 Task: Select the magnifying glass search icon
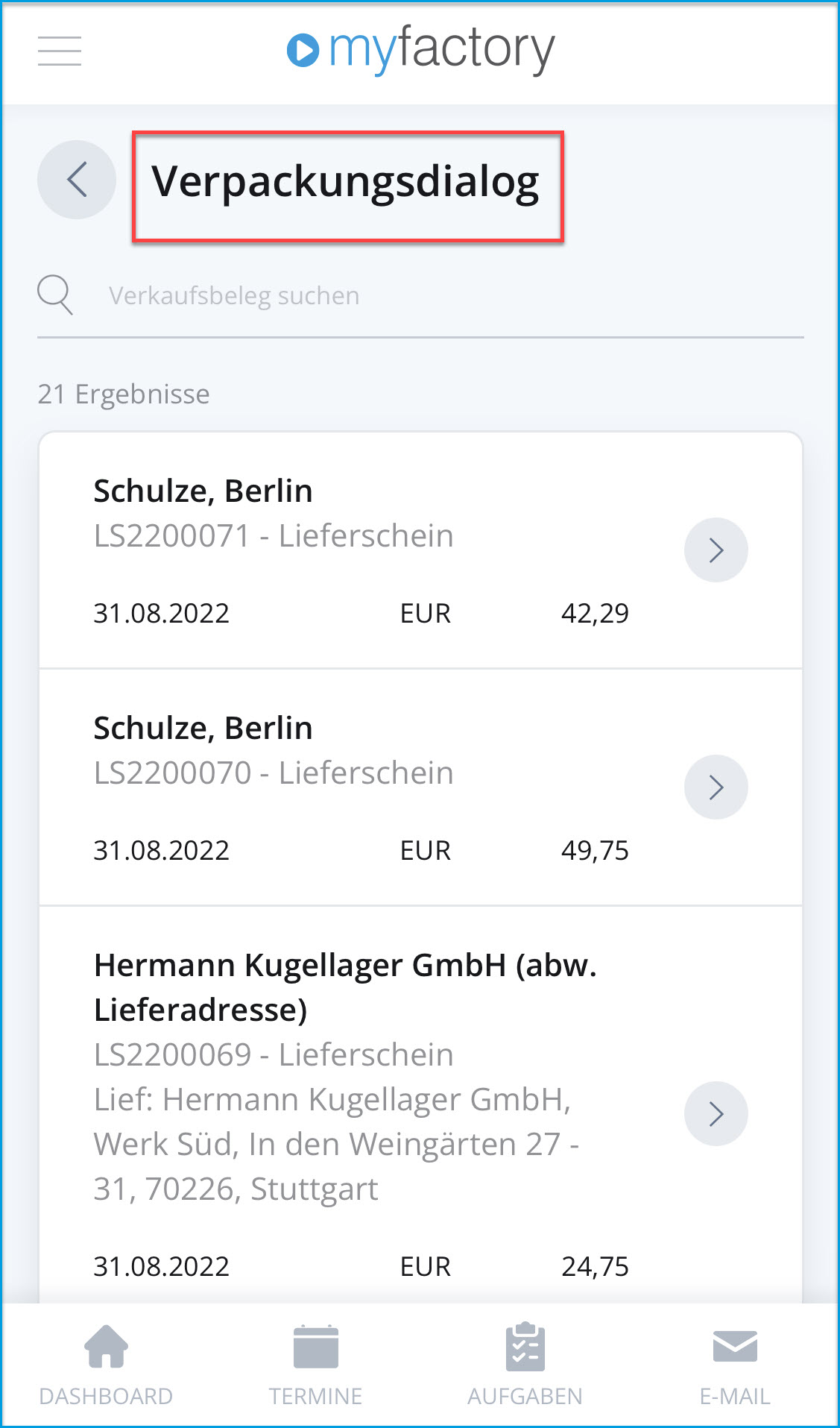[x=54, y=293]
